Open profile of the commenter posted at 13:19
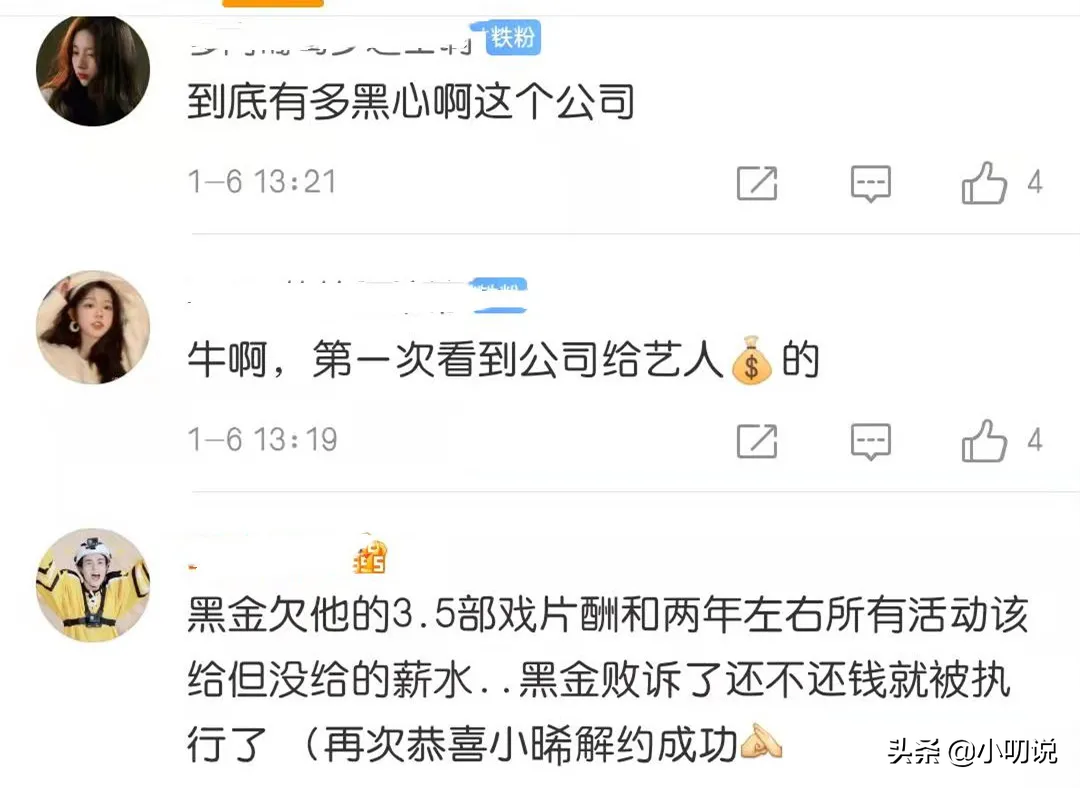1080x788 pixels. click(x=93, y=327)
